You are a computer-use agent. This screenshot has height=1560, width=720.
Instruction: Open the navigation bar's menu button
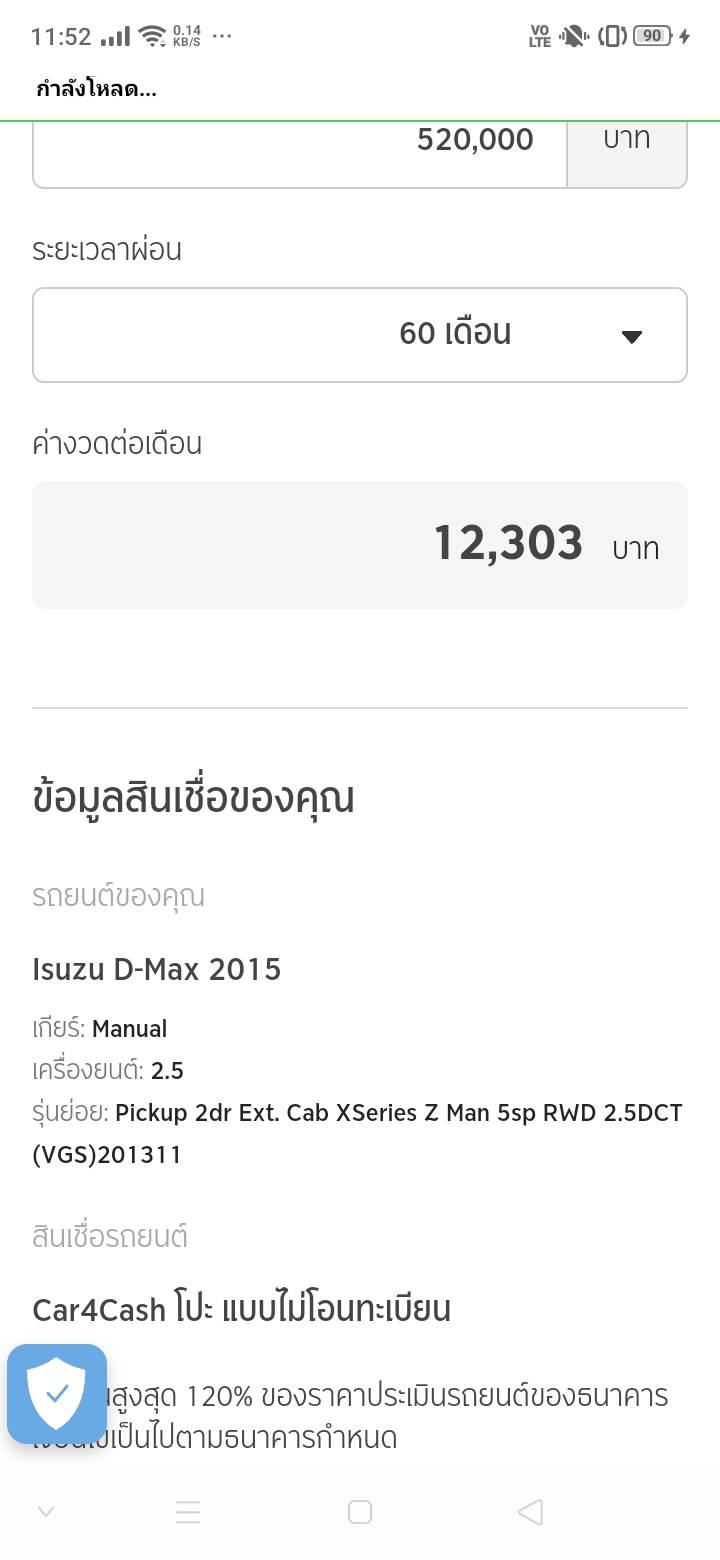(188, 1512)
